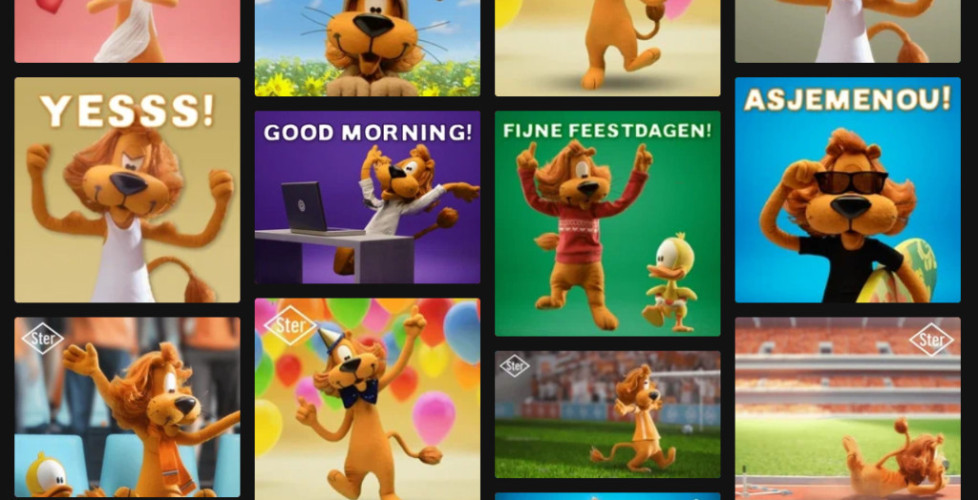The width and height of the screenshot is (978, 500).
Task: Open the FIJNE FEESTDAGEN! GIF
Action: tap(607, 223)
